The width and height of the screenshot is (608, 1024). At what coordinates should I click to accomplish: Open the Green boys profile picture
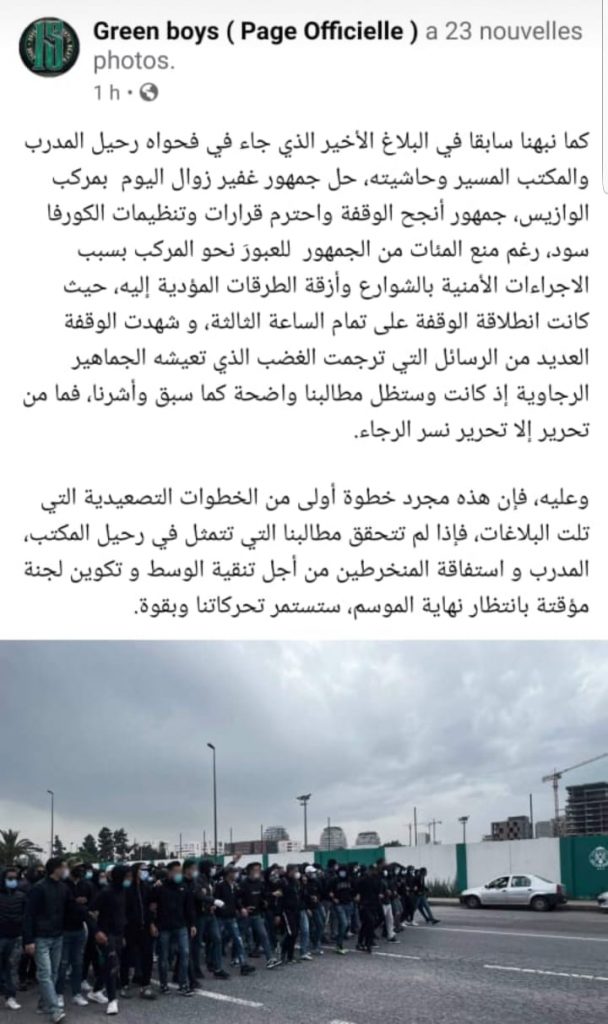point(48,46)
